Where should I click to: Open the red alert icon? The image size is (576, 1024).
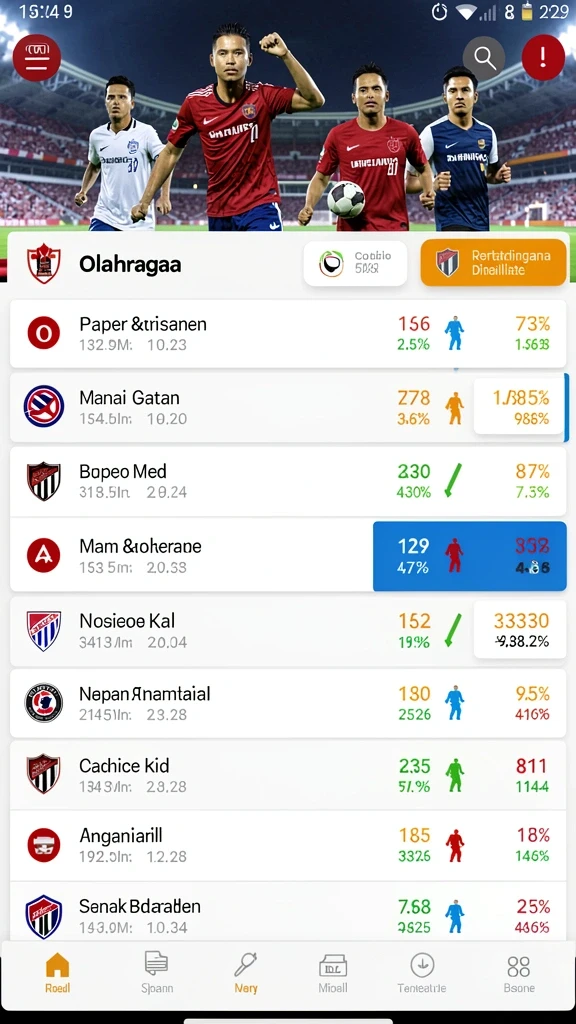543,57
